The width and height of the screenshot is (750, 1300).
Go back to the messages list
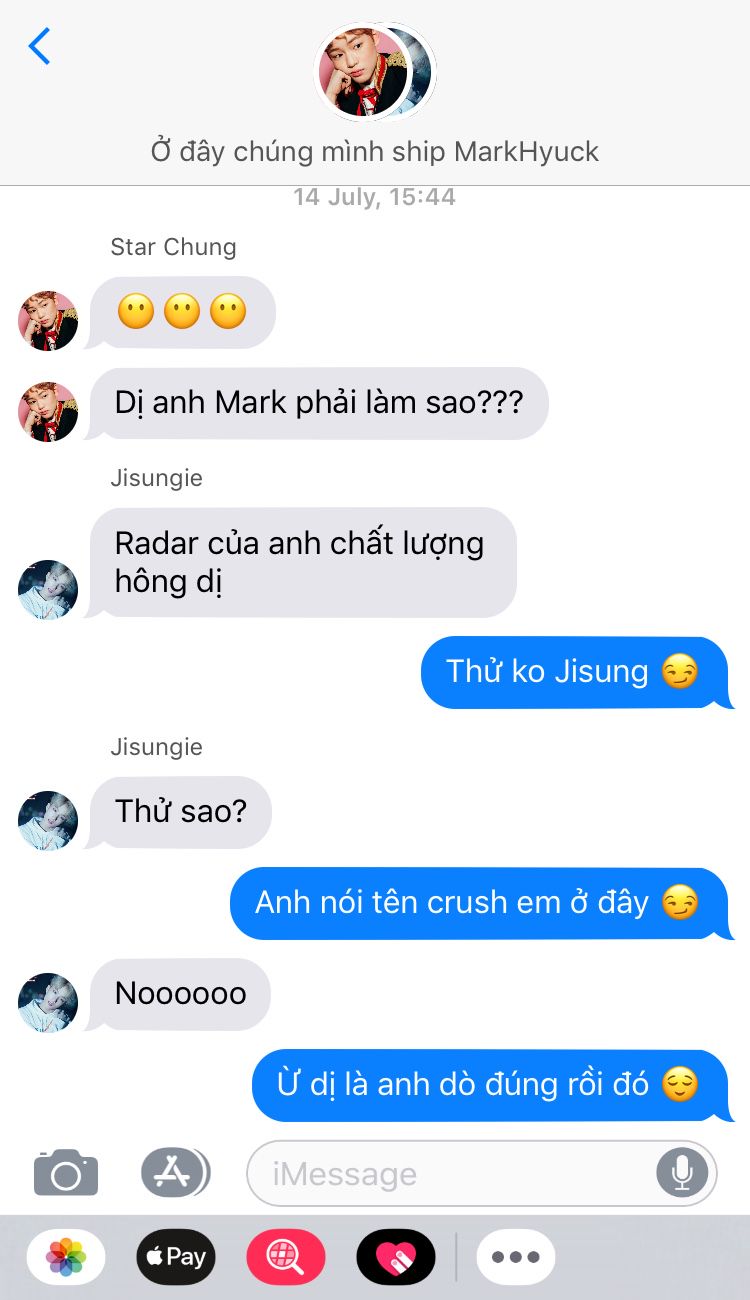(x=39, y=47)
